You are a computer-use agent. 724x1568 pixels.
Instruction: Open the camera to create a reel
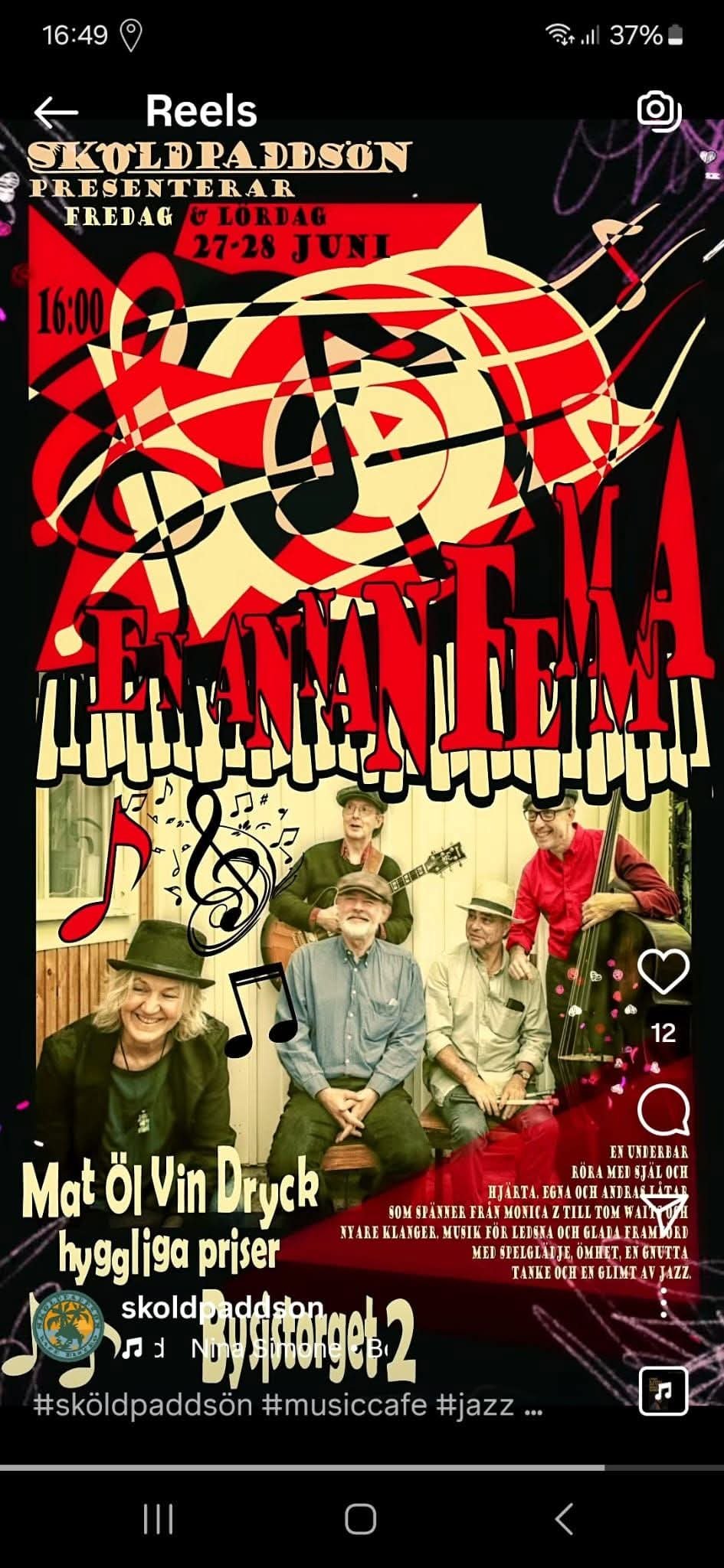pyautogui.click(x=660, y=110)
